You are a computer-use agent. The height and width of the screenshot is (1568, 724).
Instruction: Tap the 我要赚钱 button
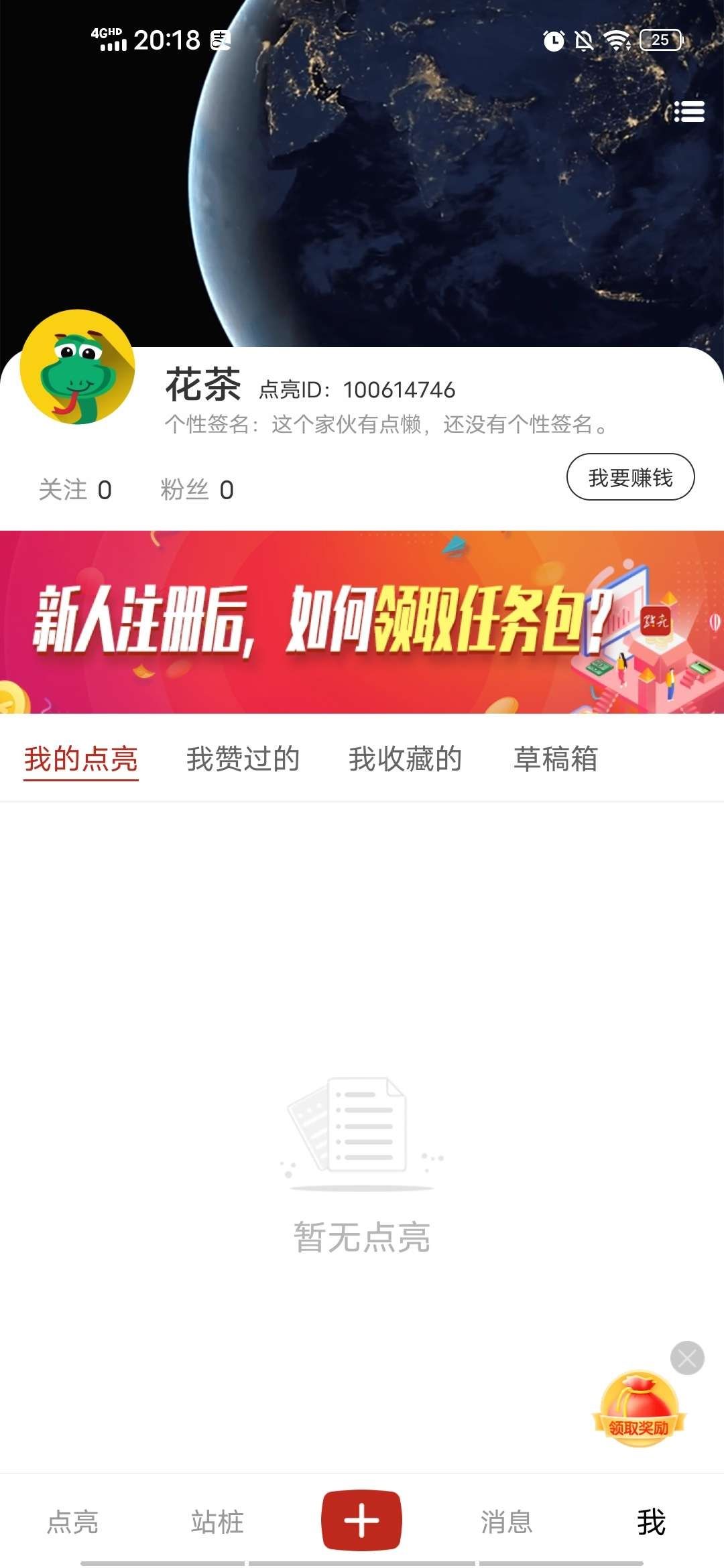click(630, 477)
